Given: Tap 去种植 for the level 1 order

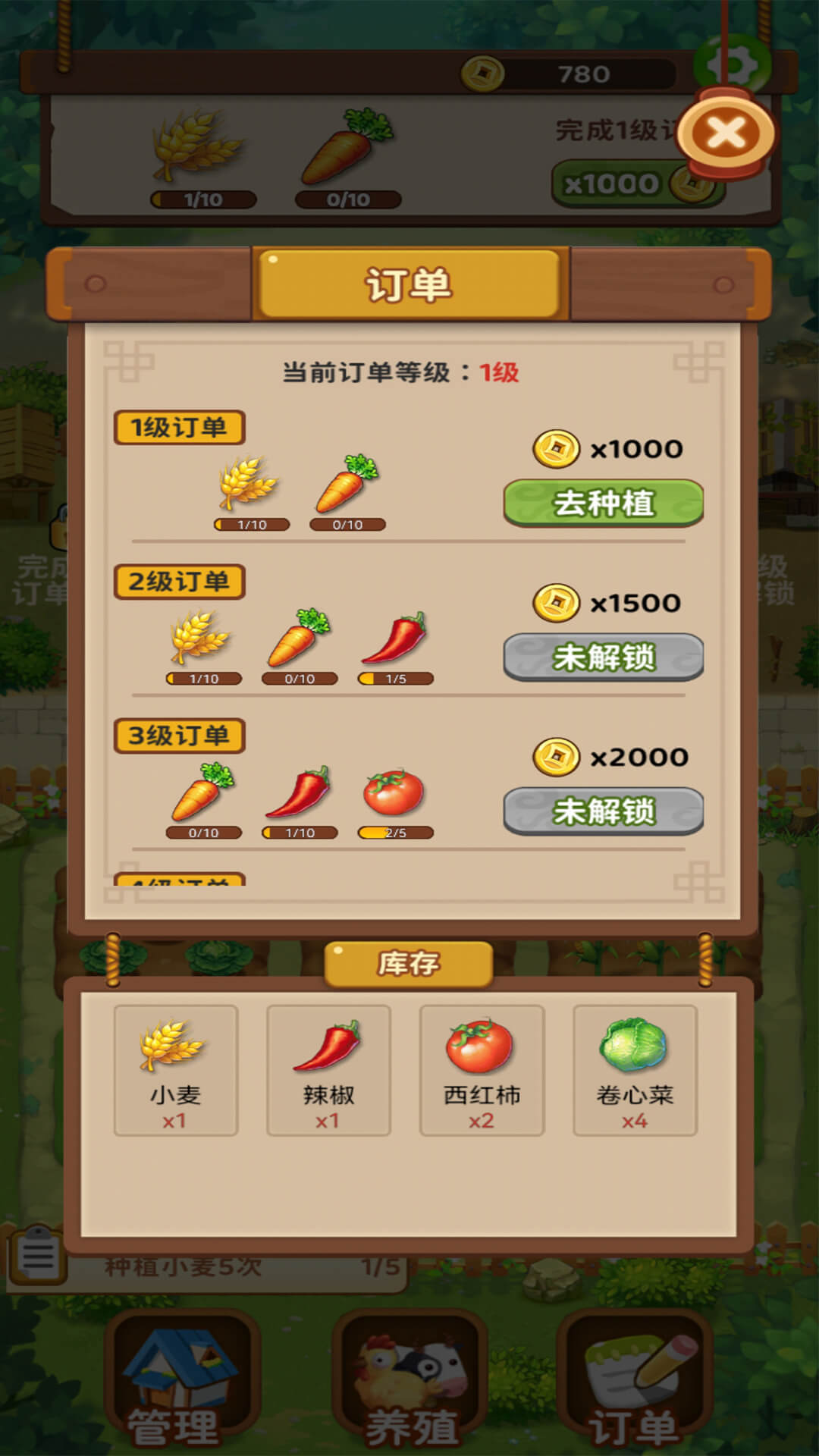Looking at the screenshot, I should click(x=604, y=503).
